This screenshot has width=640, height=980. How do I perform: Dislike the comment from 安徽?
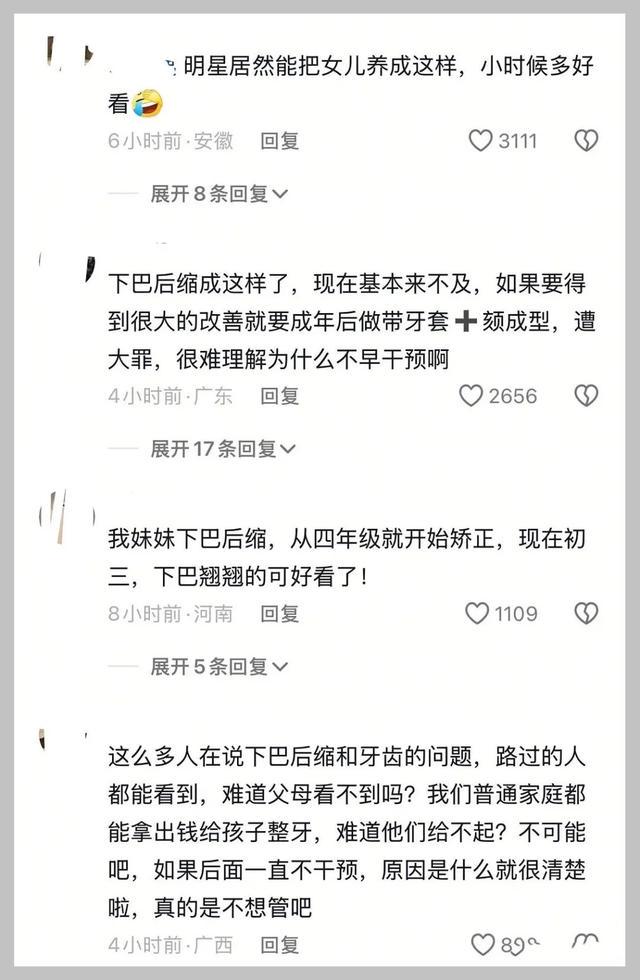586,141
